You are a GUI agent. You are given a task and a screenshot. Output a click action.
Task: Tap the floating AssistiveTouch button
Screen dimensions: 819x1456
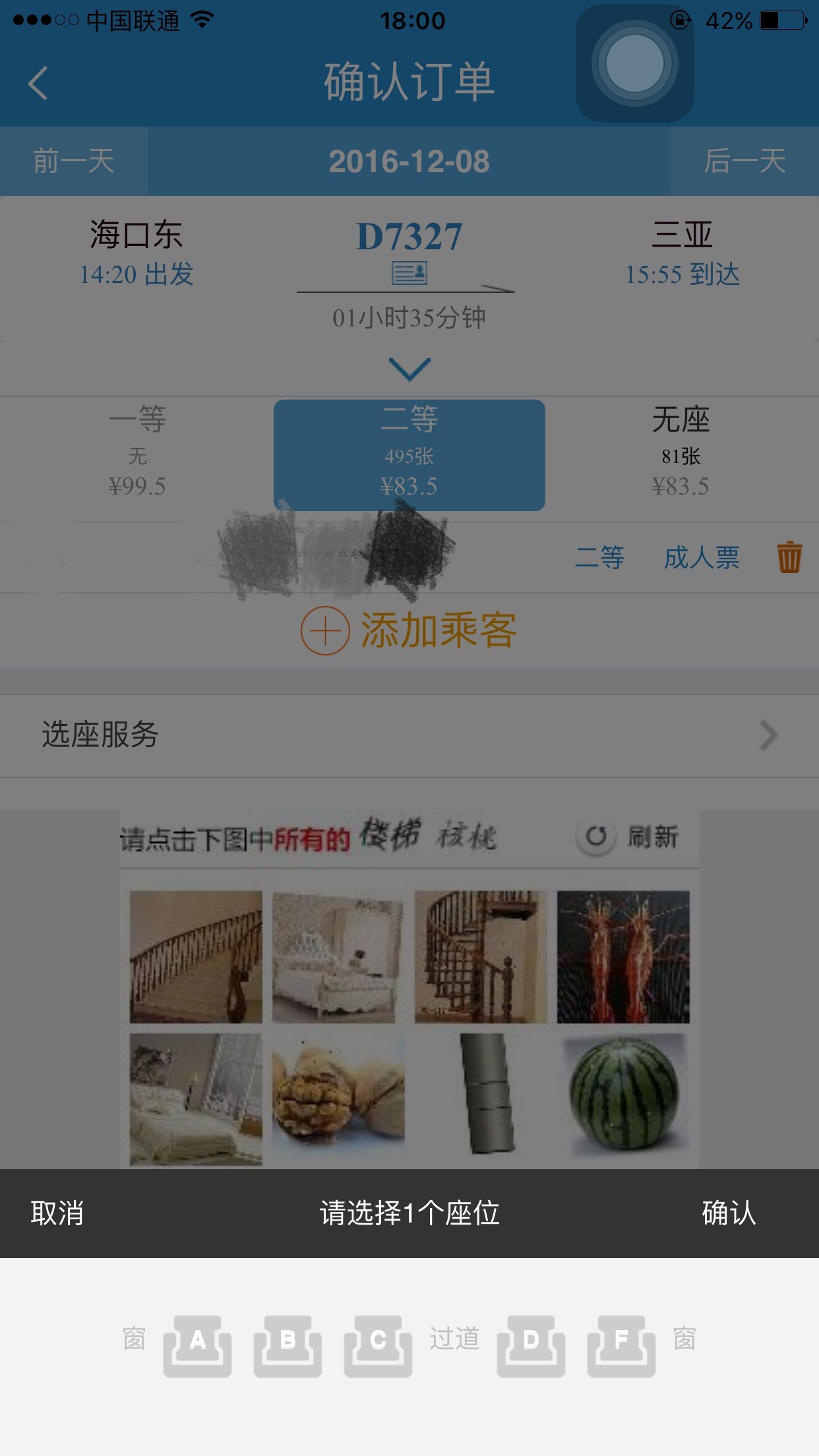pos(634,63)
